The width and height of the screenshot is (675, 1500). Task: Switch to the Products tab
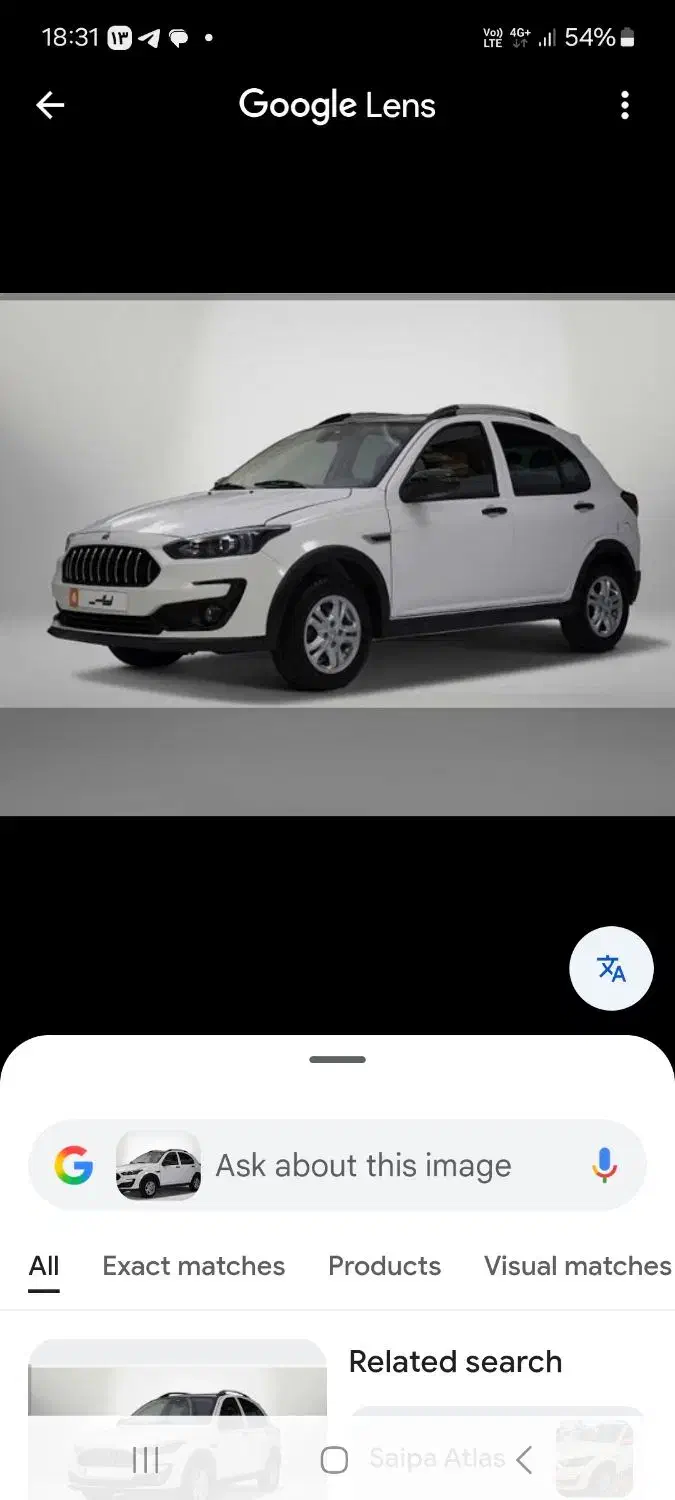[385, 1266]
